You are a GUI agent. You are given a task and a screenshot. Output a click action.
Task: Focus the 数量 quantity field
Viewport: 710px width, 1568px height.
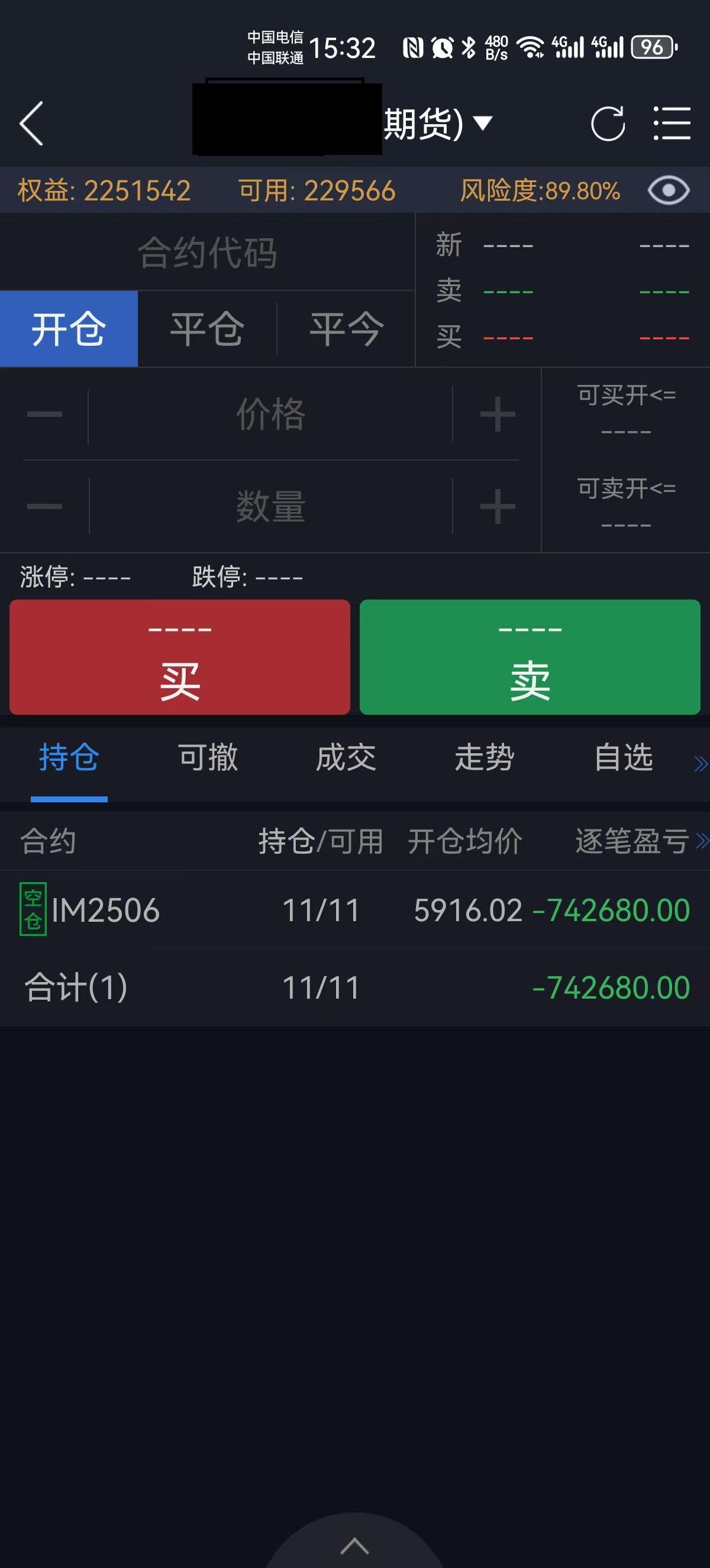[x=270, y=506]
